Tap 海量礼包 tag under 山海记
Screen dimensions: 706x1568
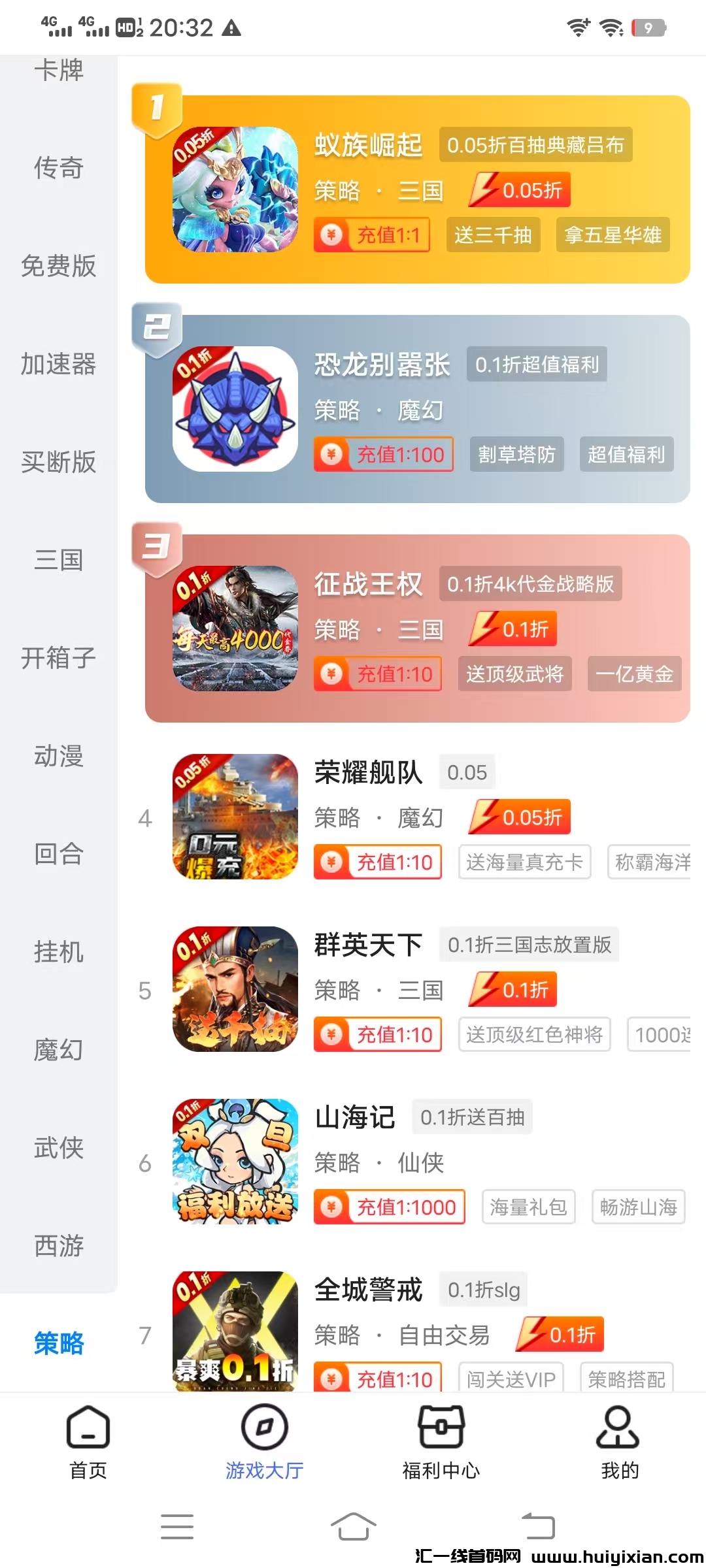[528, 1207]
